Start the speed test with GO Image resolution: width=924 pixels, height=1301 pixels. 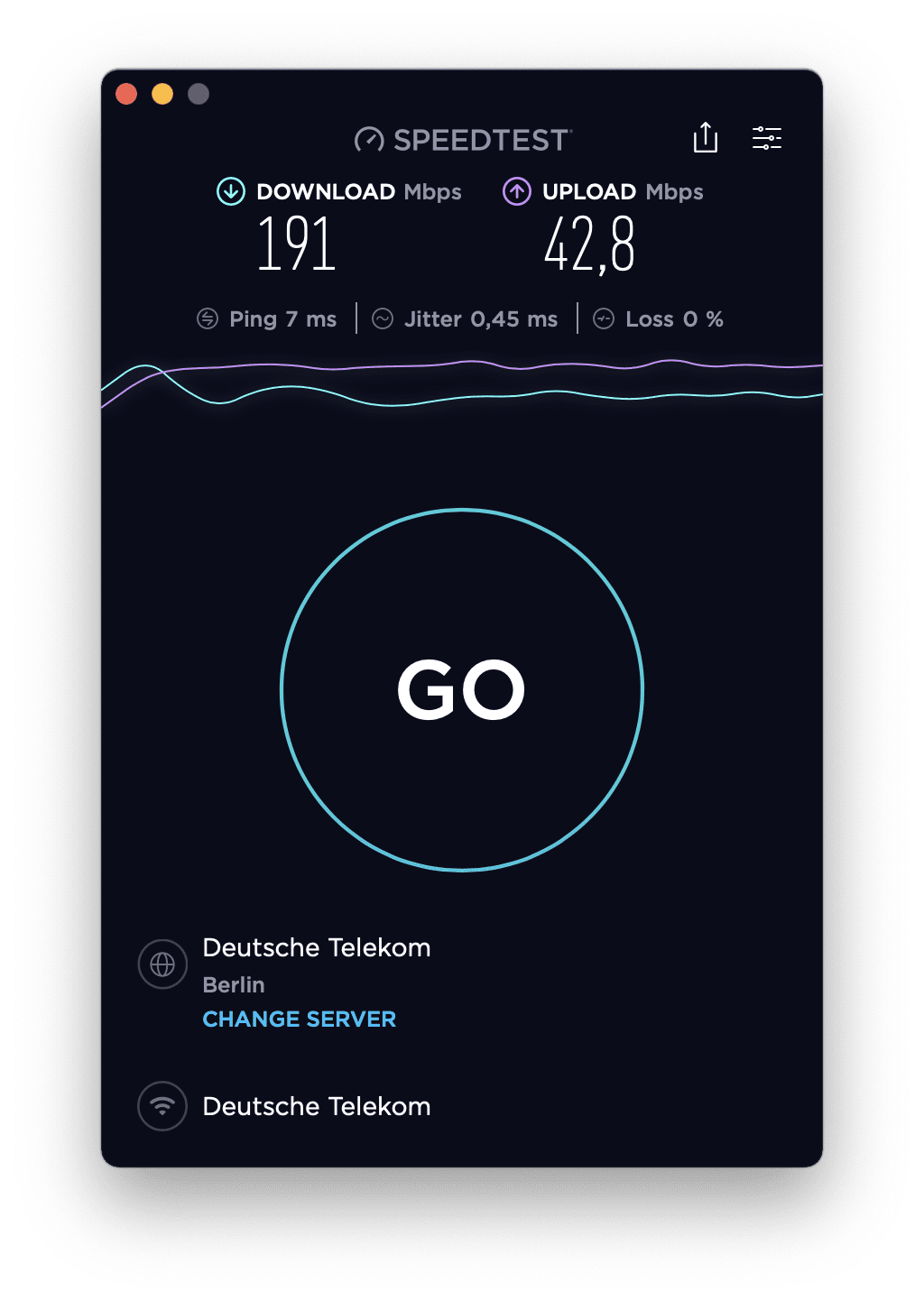click(x=461, y=690)
